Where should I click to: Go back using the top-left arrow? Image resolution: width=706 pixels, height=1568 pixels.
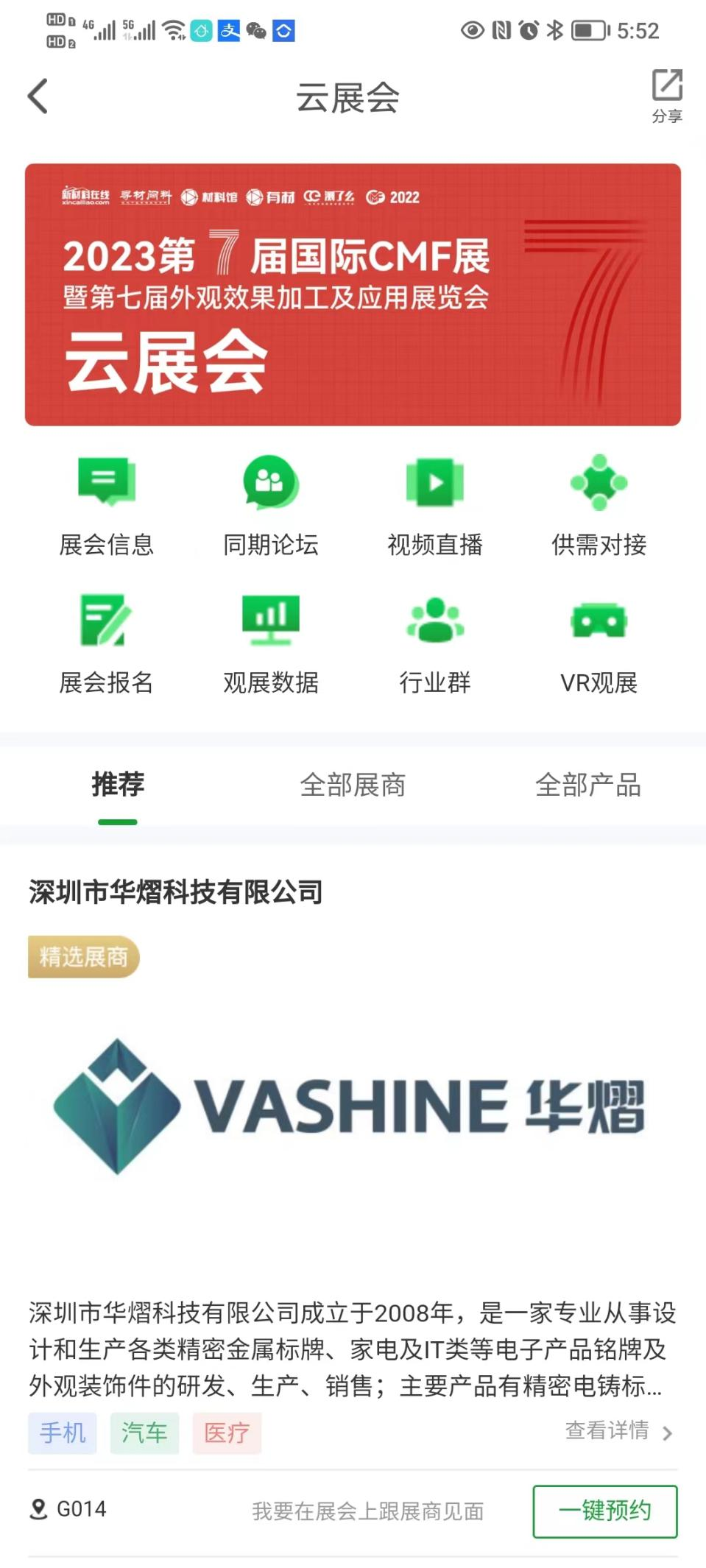click(x=38, y=96)
